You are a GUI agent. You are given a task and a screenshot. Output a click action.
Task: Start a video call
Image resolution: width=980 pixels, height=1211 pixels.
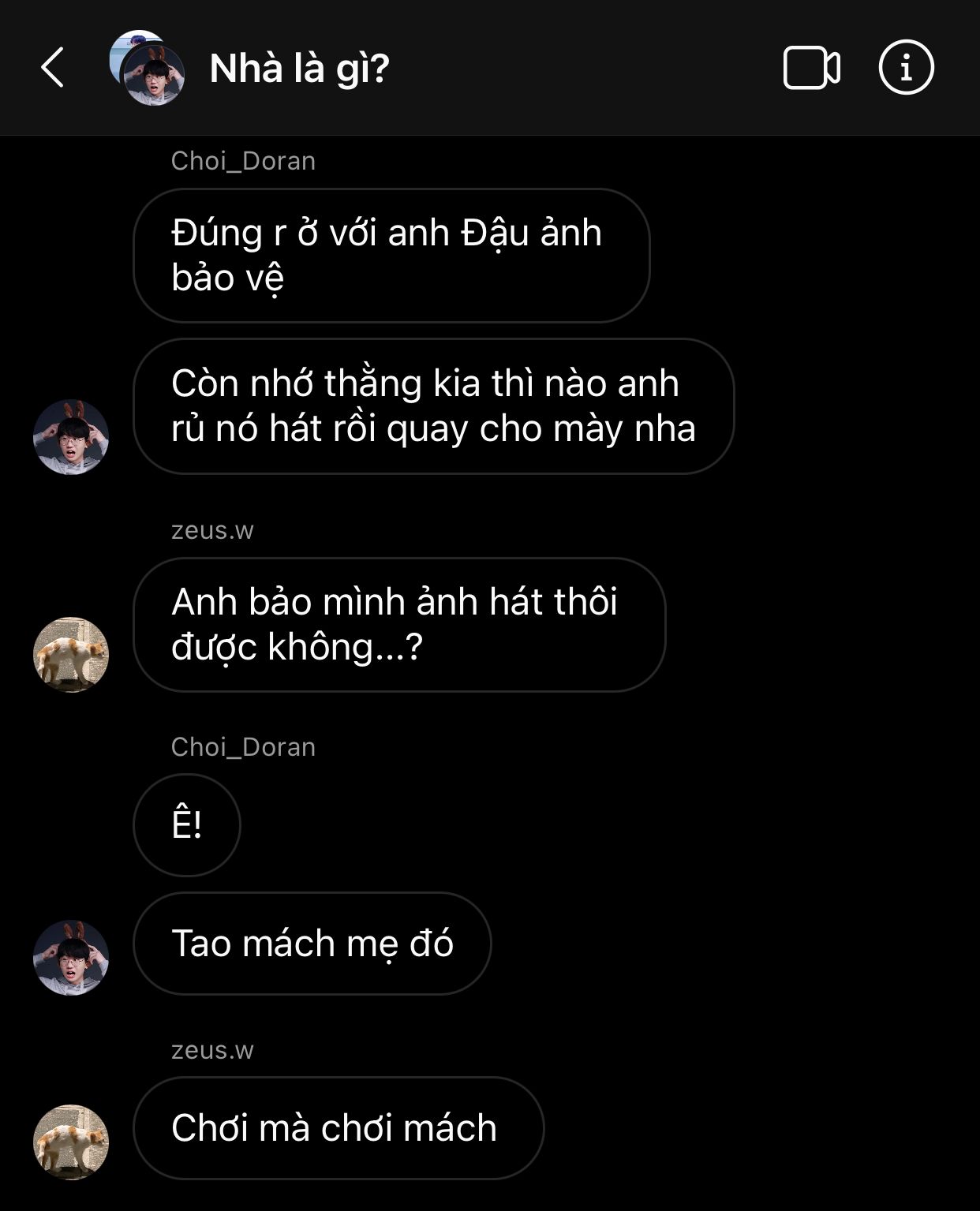(811, 68)
